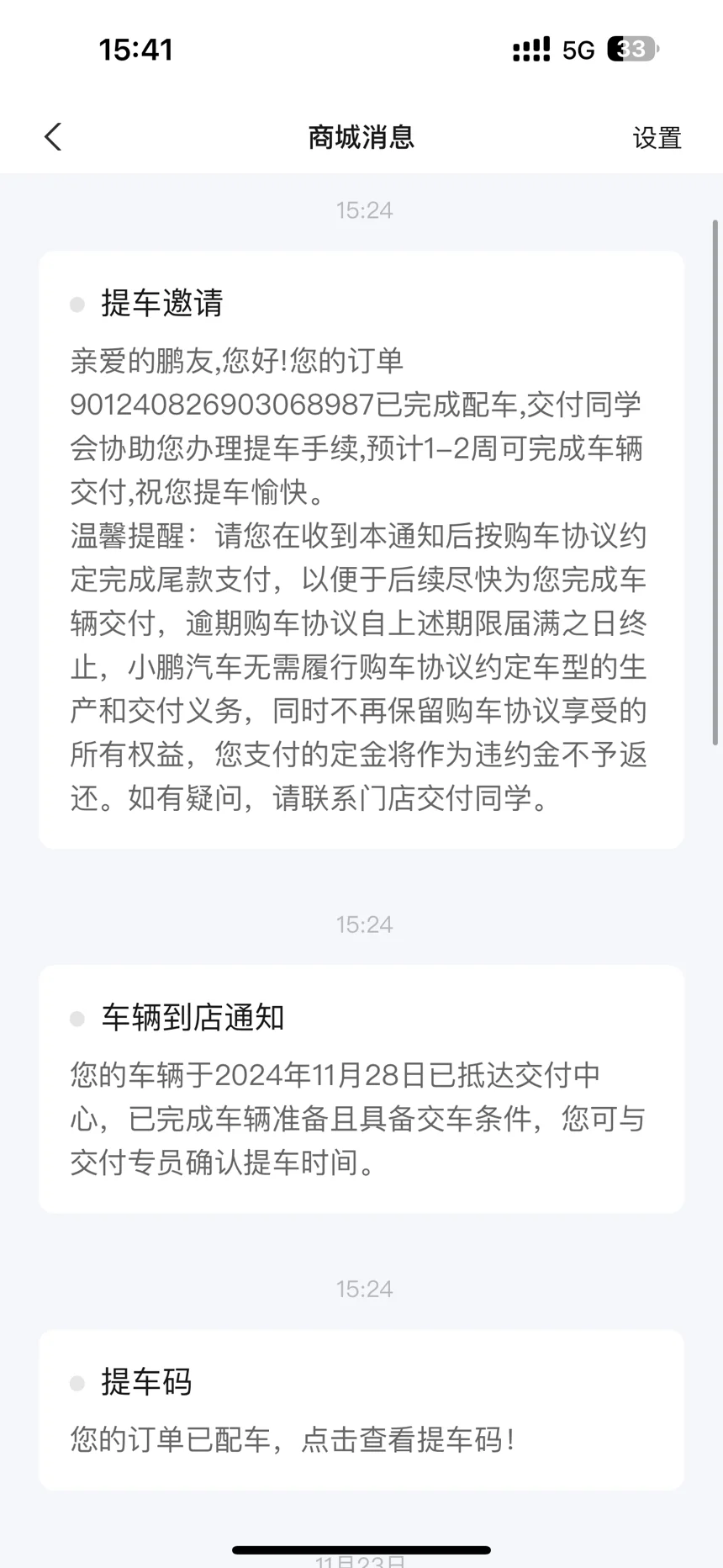This screenshot has height=1568, width=723.
Task: Open 设置 in the top bar
Action: [x=657, y=138]
